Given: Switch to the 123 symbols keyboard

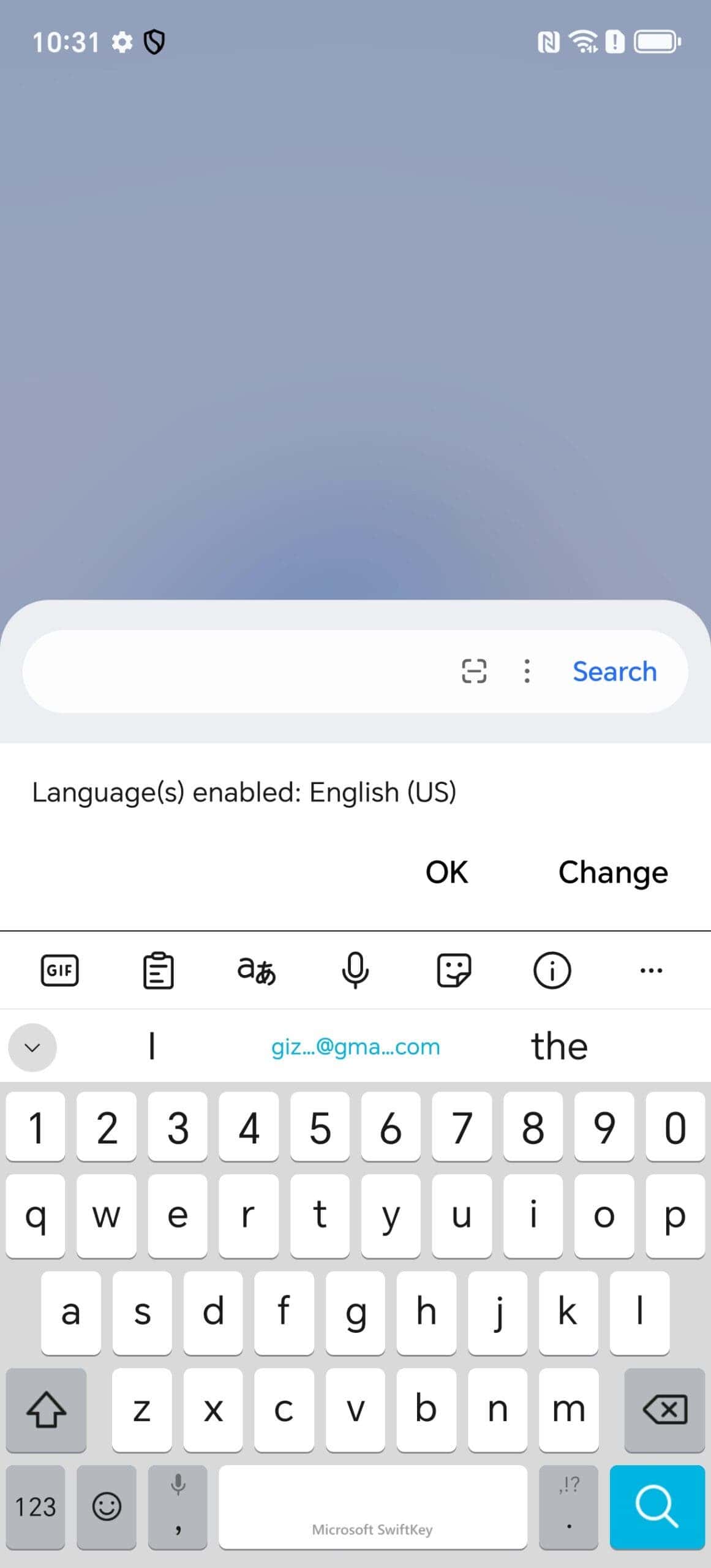Looking at the screenshot, I should coord(36,1507).
